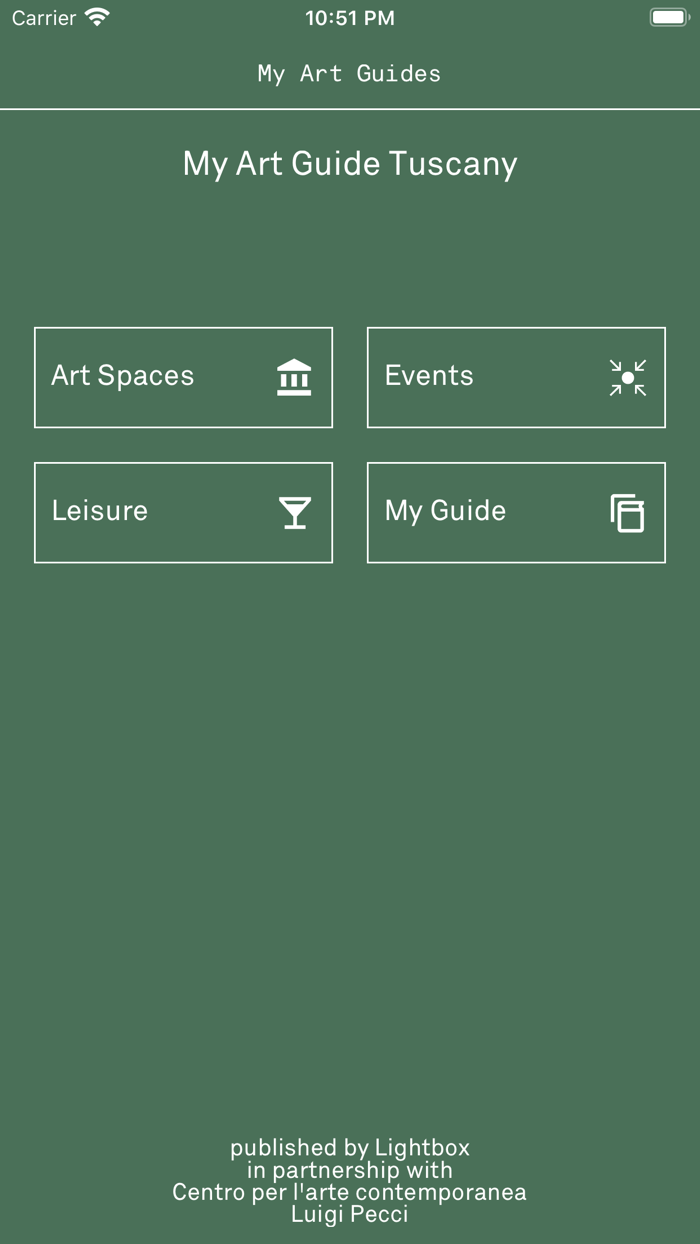The width and height of the screenshot is (700, 1244).
Task: Open My Guide
Action: coord(516,512)
